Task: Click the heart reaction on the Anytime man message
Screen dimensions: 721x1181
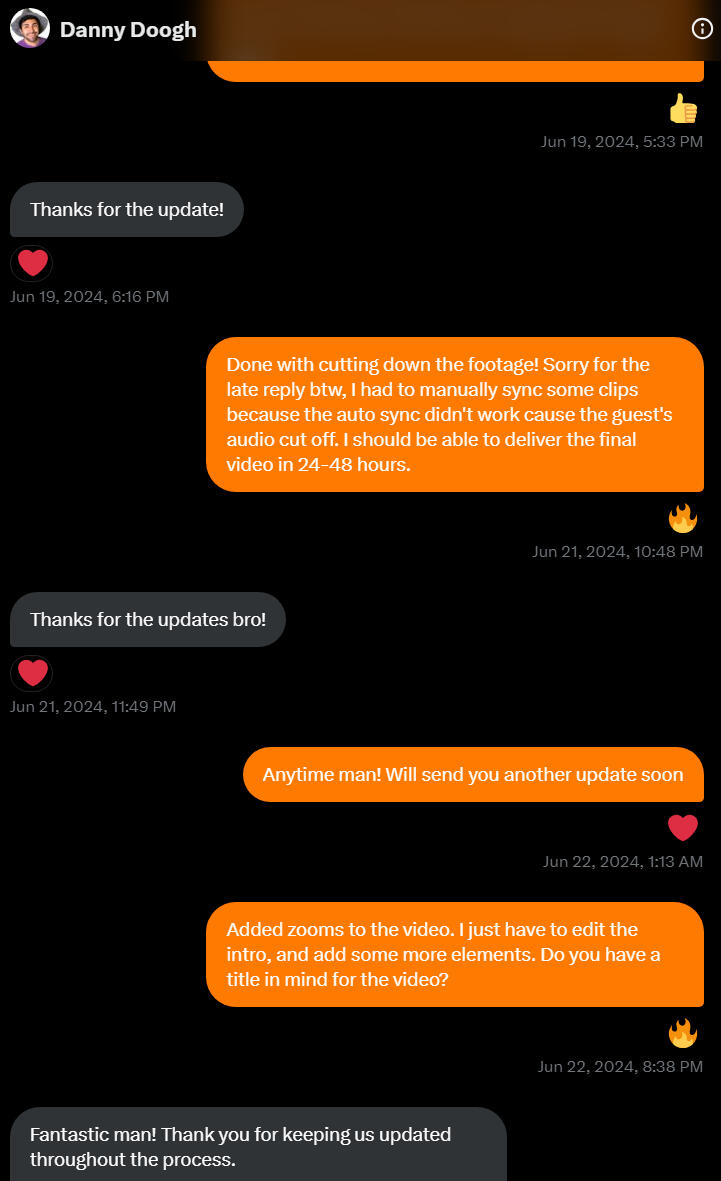Action: point(683,828)
